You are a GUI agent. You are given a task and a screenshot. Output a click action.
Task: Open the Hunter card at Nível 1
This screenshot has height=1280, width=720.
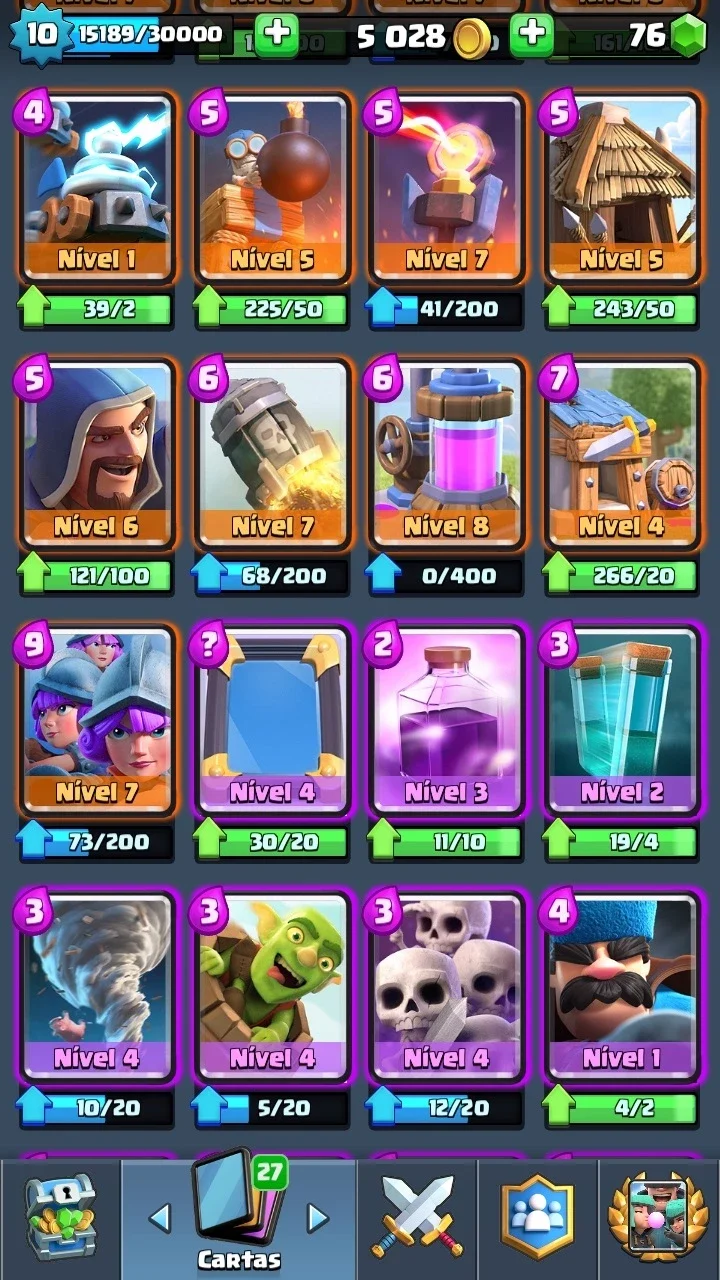(622, 987)
